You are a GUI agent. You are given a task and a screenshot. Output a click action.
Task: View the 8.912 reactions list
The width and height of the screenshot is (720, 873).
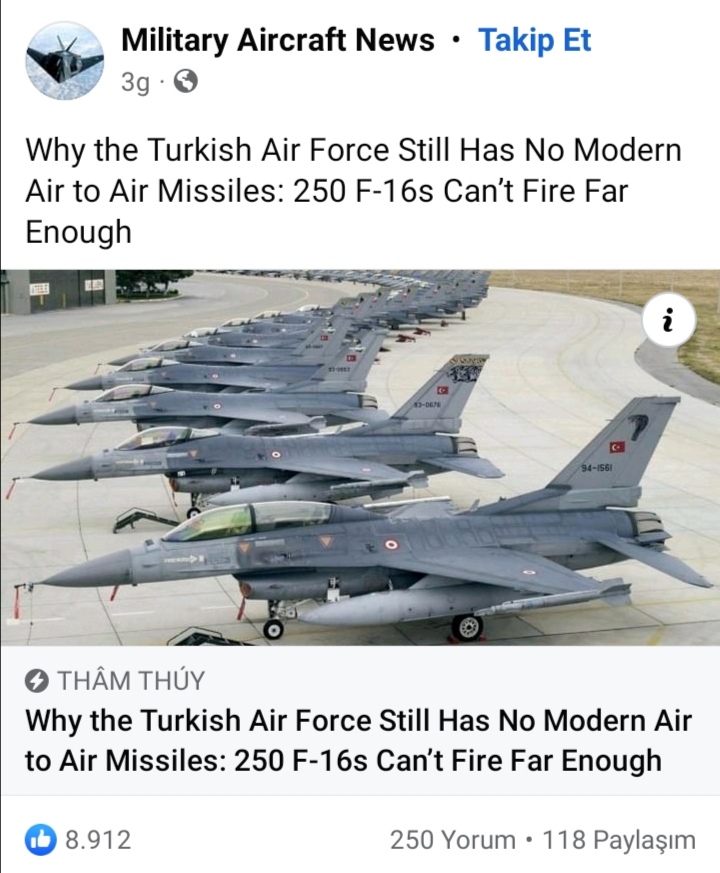point(80,840)
